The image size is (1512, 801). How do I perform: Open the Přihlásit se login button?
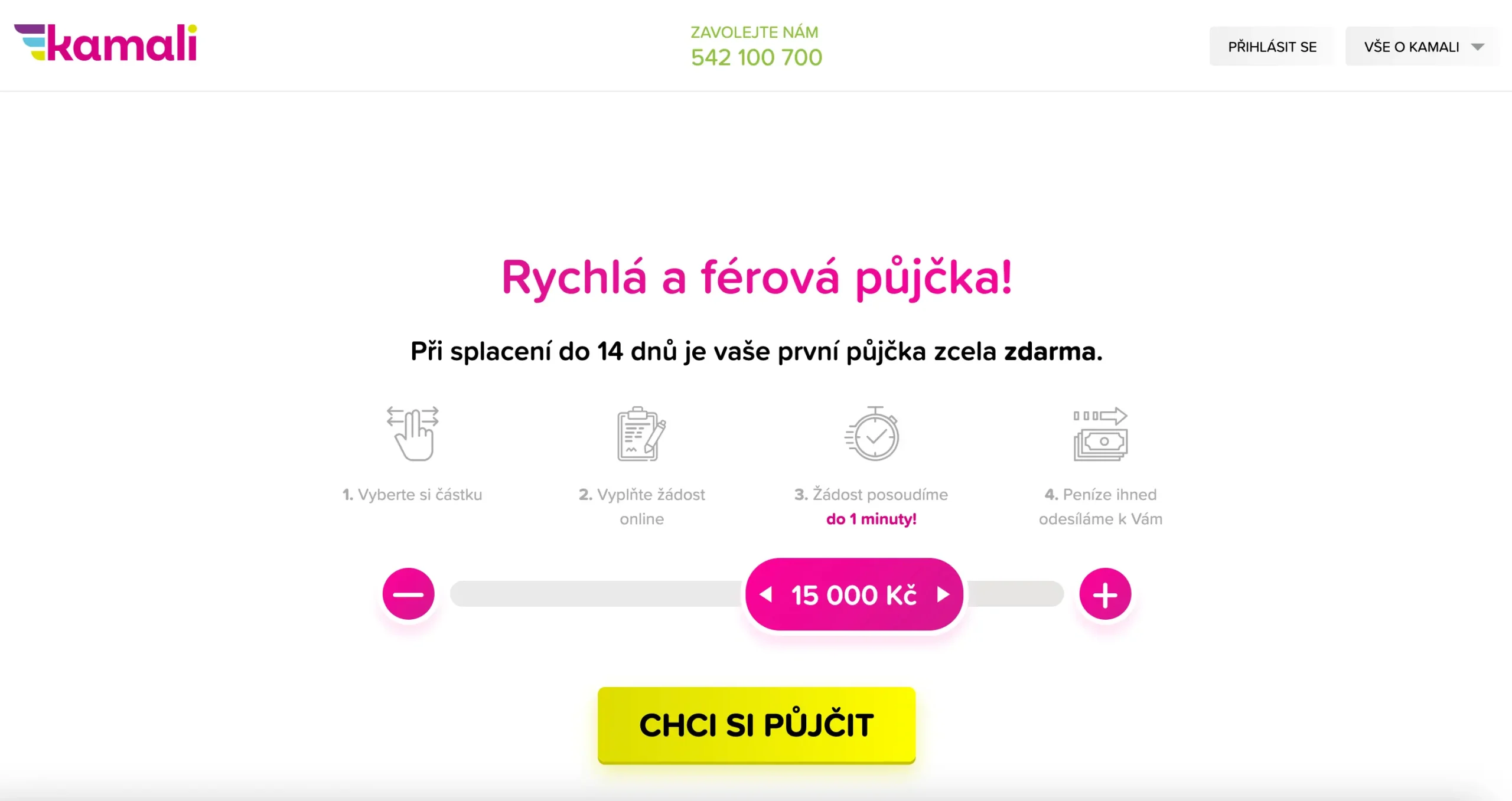pyautogui.click(x=1272, y=47)
